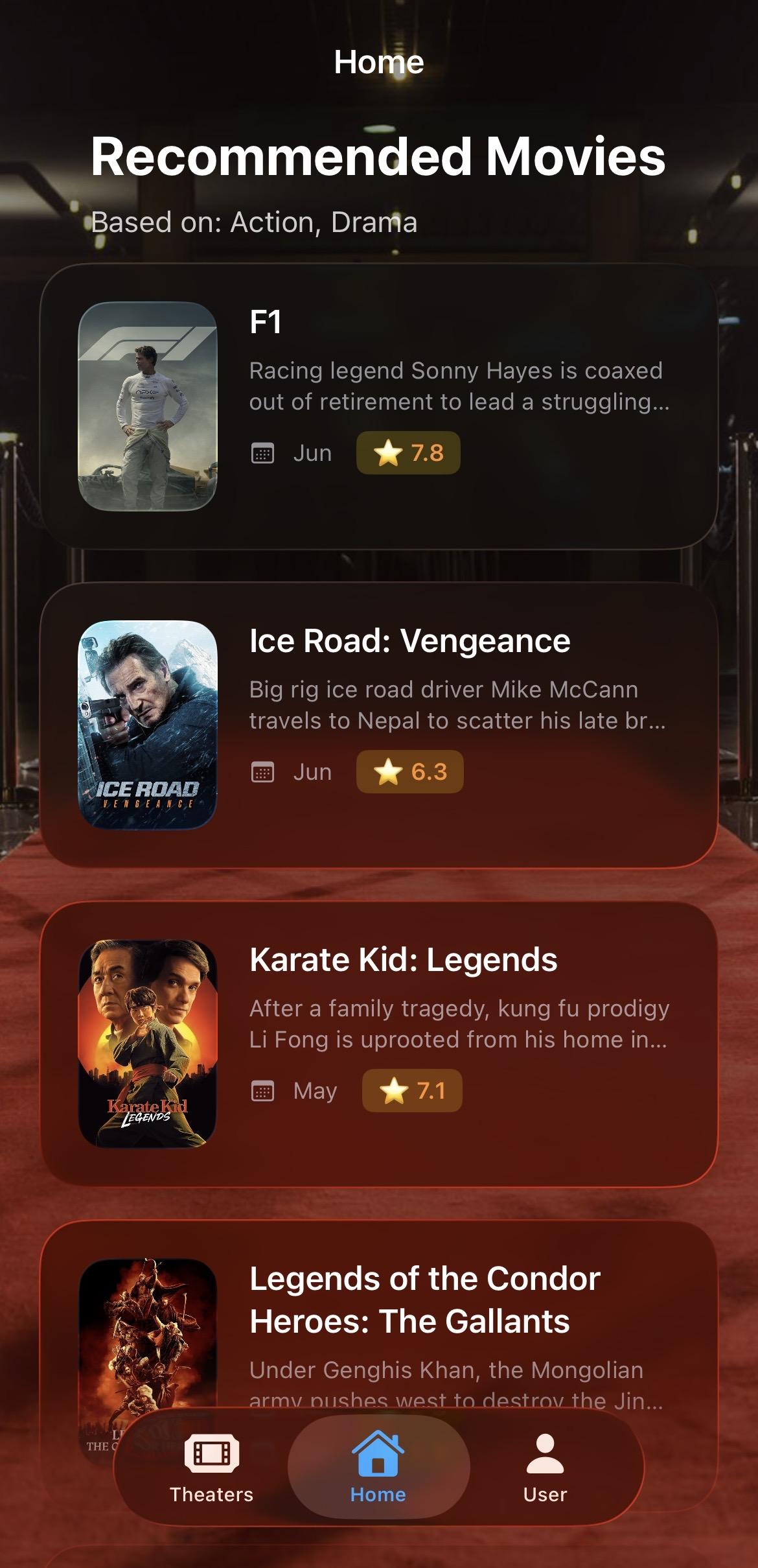This screenshot has height=1568, width=758.
Task: View Karate Kid: Legends details
Action: click(x=379, y=1044)
